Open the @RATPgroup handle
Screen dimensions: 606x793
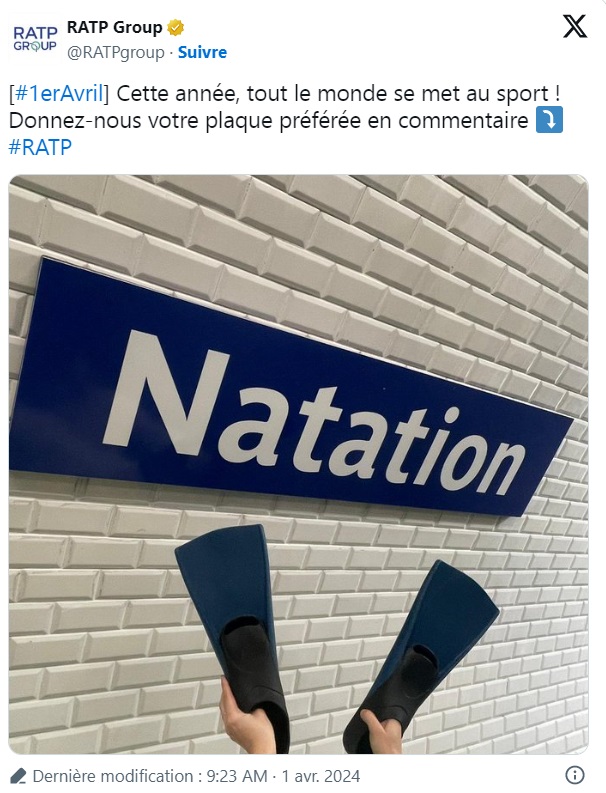[x=113, y=52]
